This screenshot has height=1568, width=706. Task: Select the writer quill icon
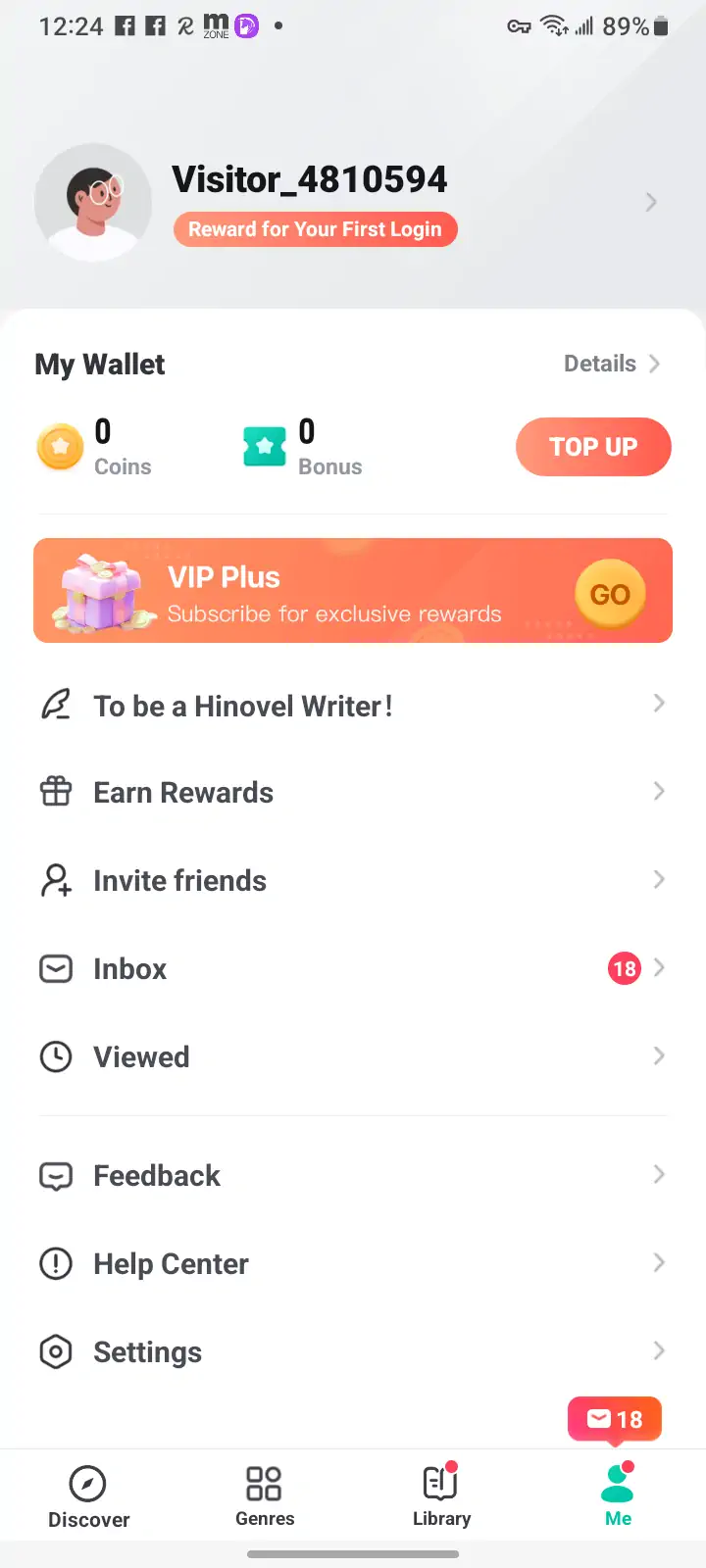click(x=56, y=705)
